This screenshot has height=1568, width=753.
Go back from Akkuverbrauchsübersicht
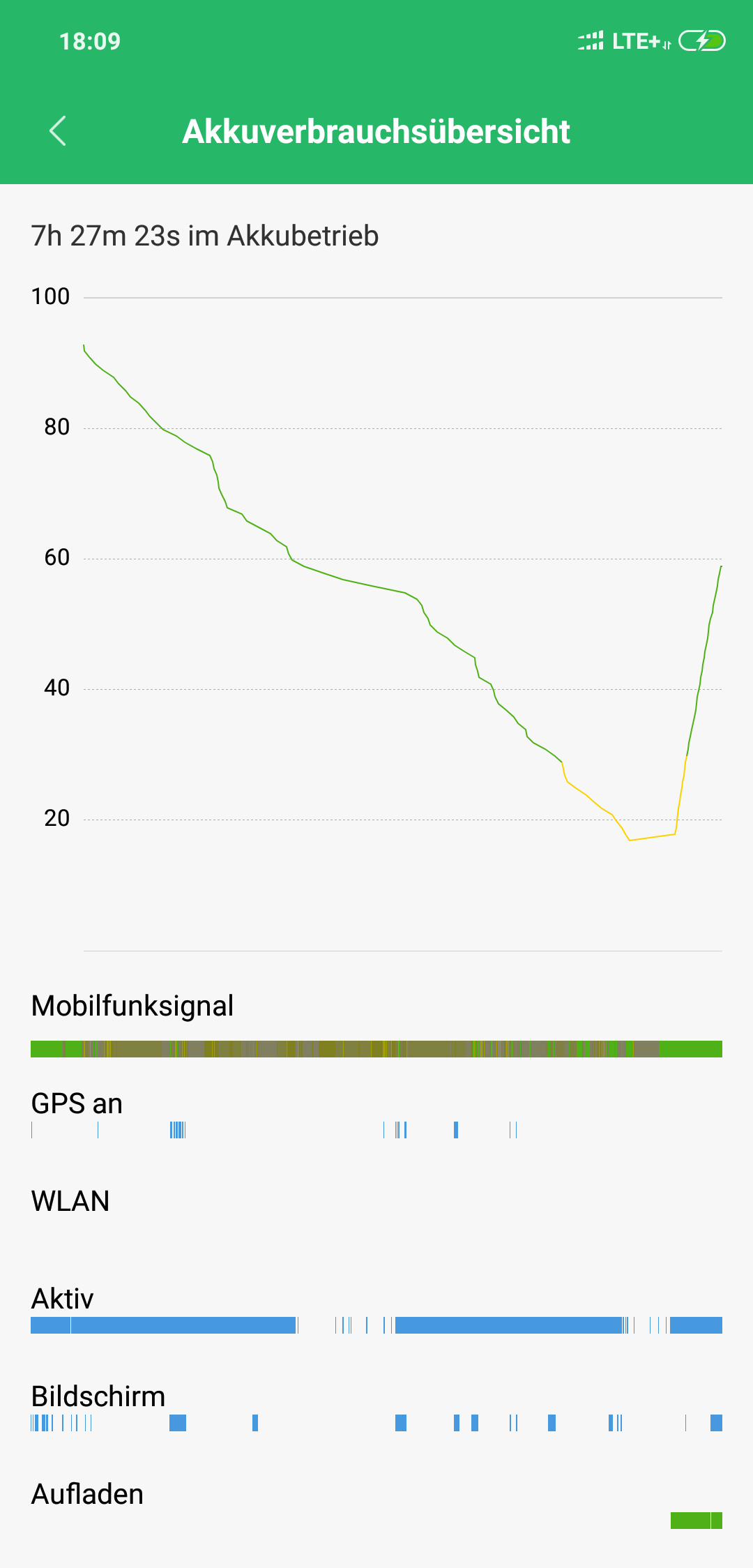58,131
